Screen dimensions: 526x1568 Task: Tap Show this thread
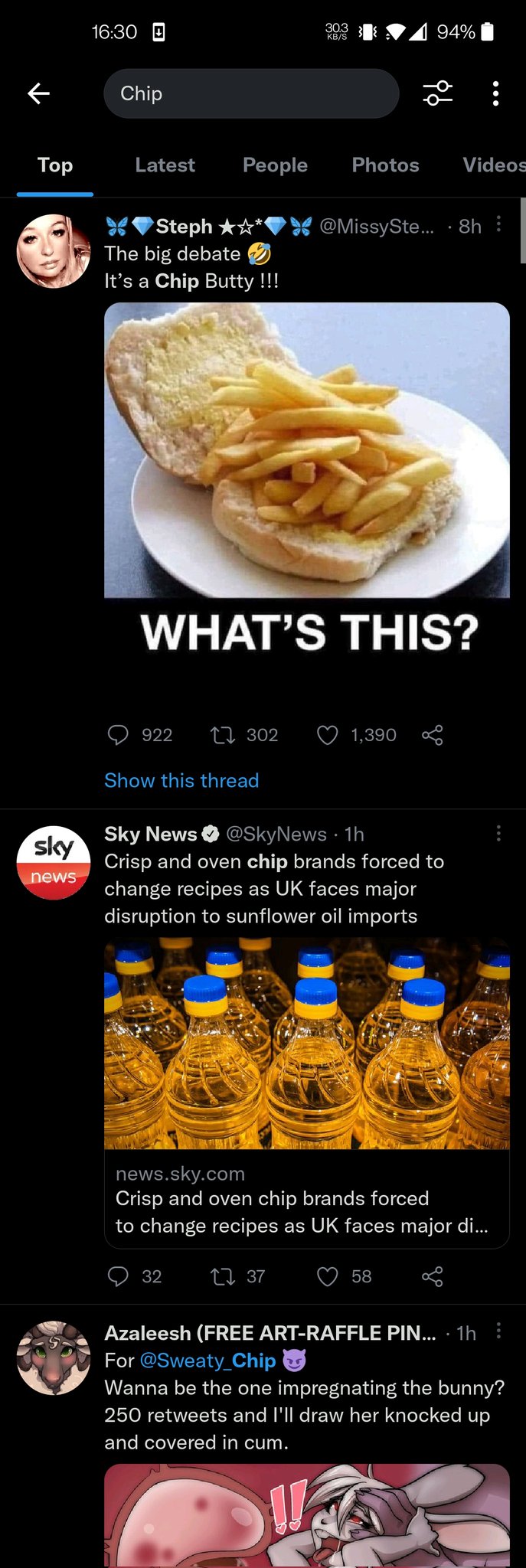pos(181,780)
